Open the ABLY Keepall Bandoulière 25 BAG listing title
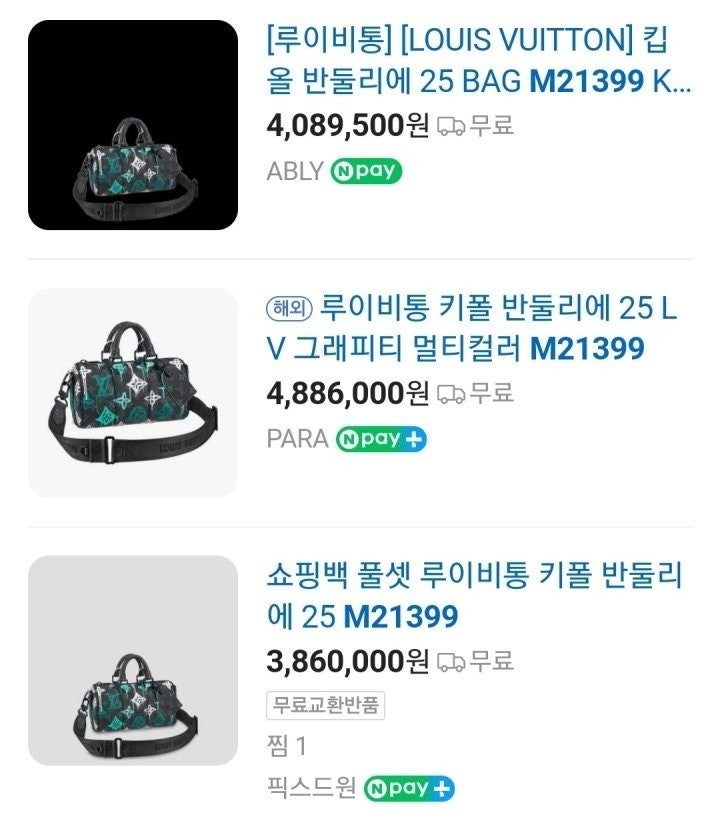Screen dimensions: 720x821 [478, 62]
